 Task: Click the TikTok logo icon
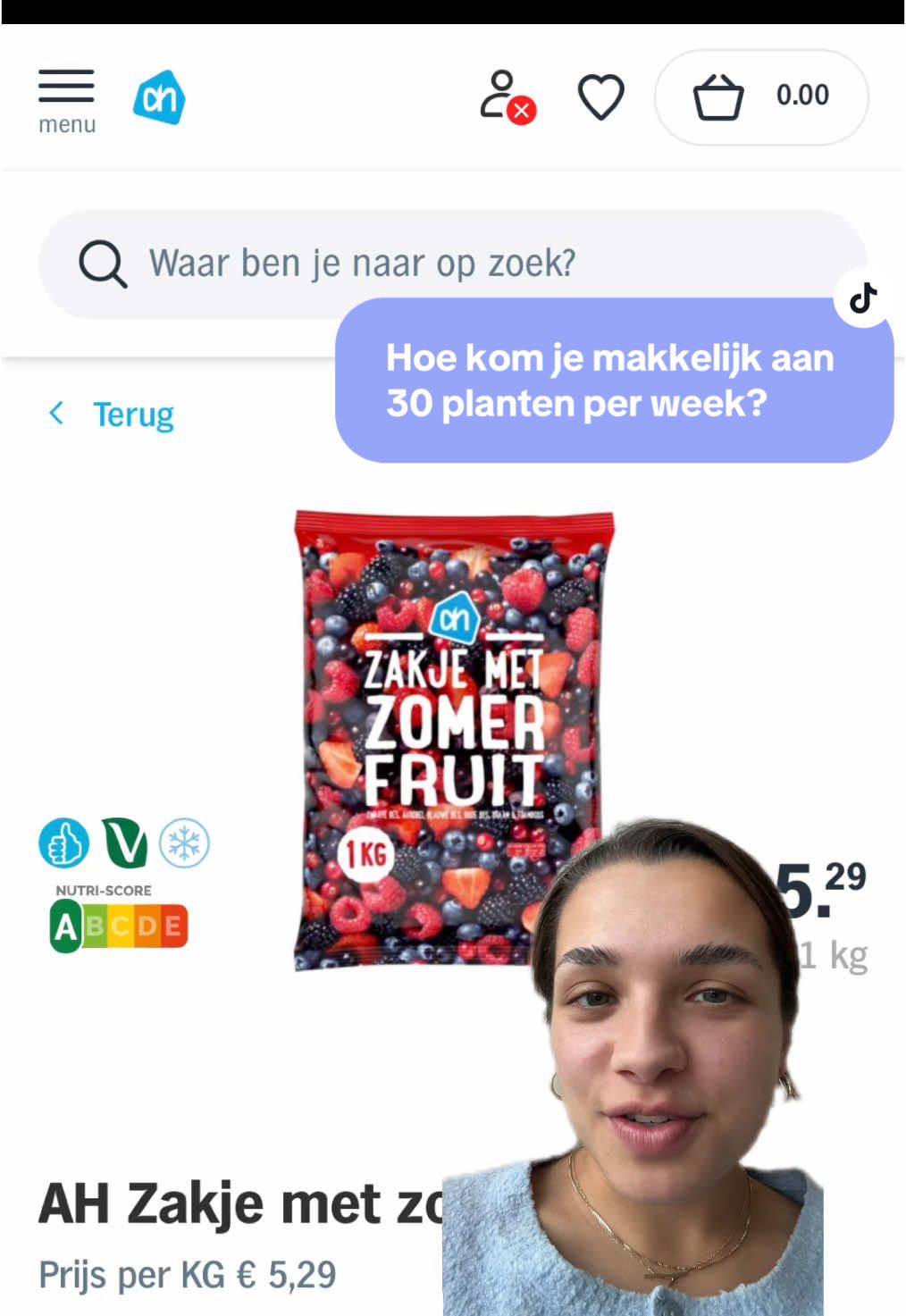pos(860,298)
